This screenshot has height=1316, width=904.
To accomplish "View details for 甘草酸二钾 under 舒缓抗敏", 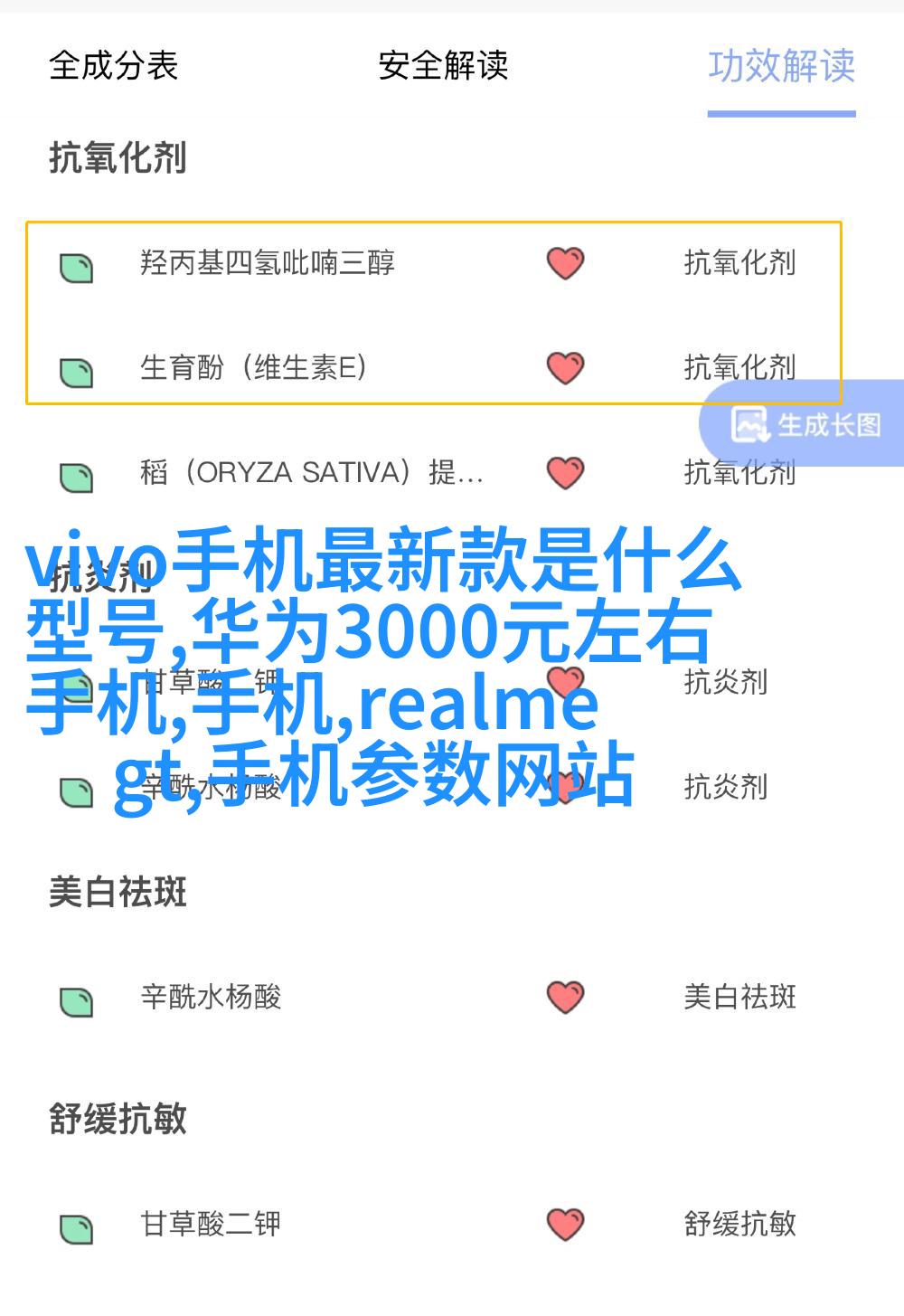I will [x=211, y=1225].
